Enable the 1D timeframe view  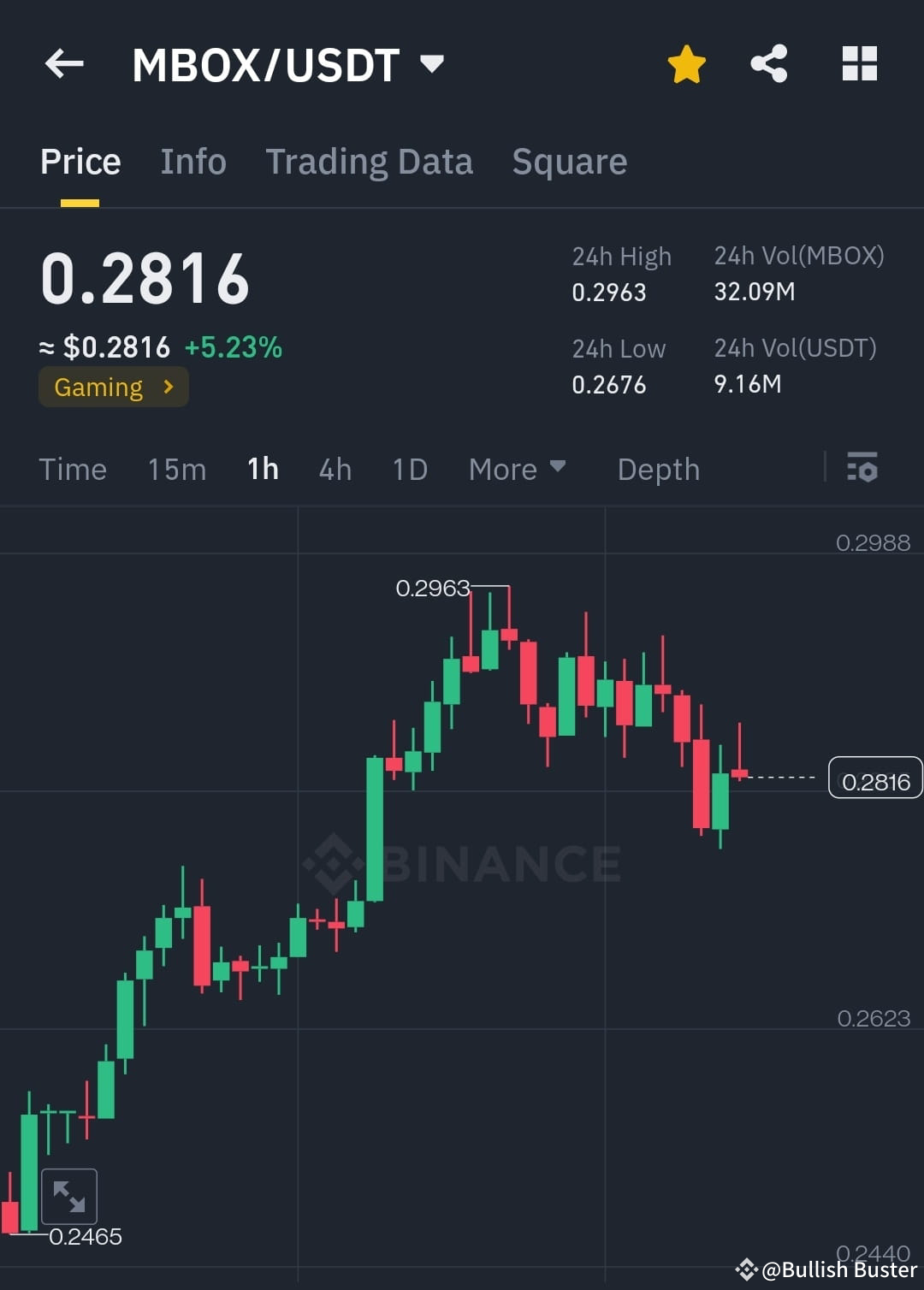(x=409, y=469)
